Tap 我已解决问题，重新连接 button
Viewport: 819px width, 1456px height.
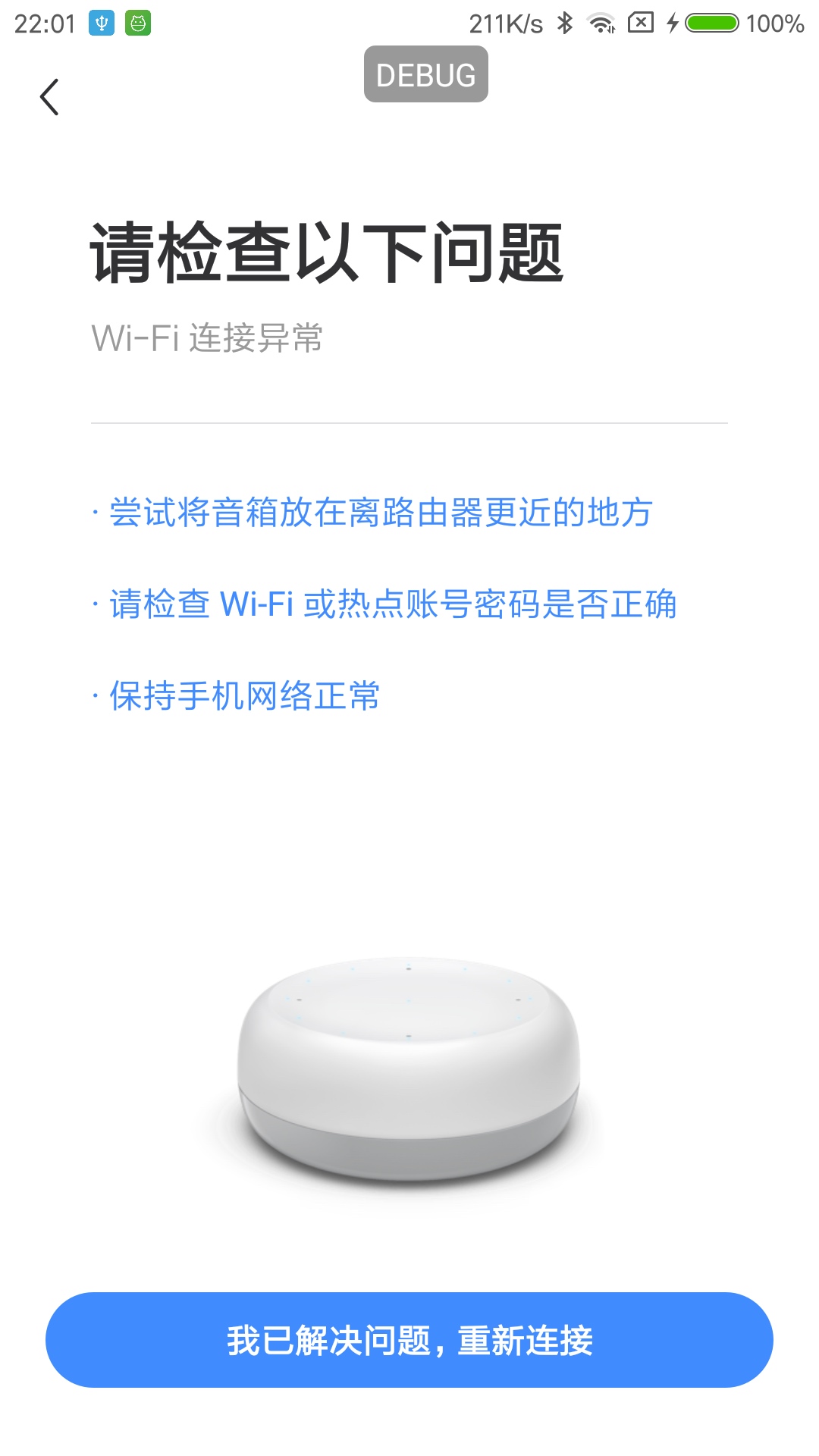point(409,1340)
